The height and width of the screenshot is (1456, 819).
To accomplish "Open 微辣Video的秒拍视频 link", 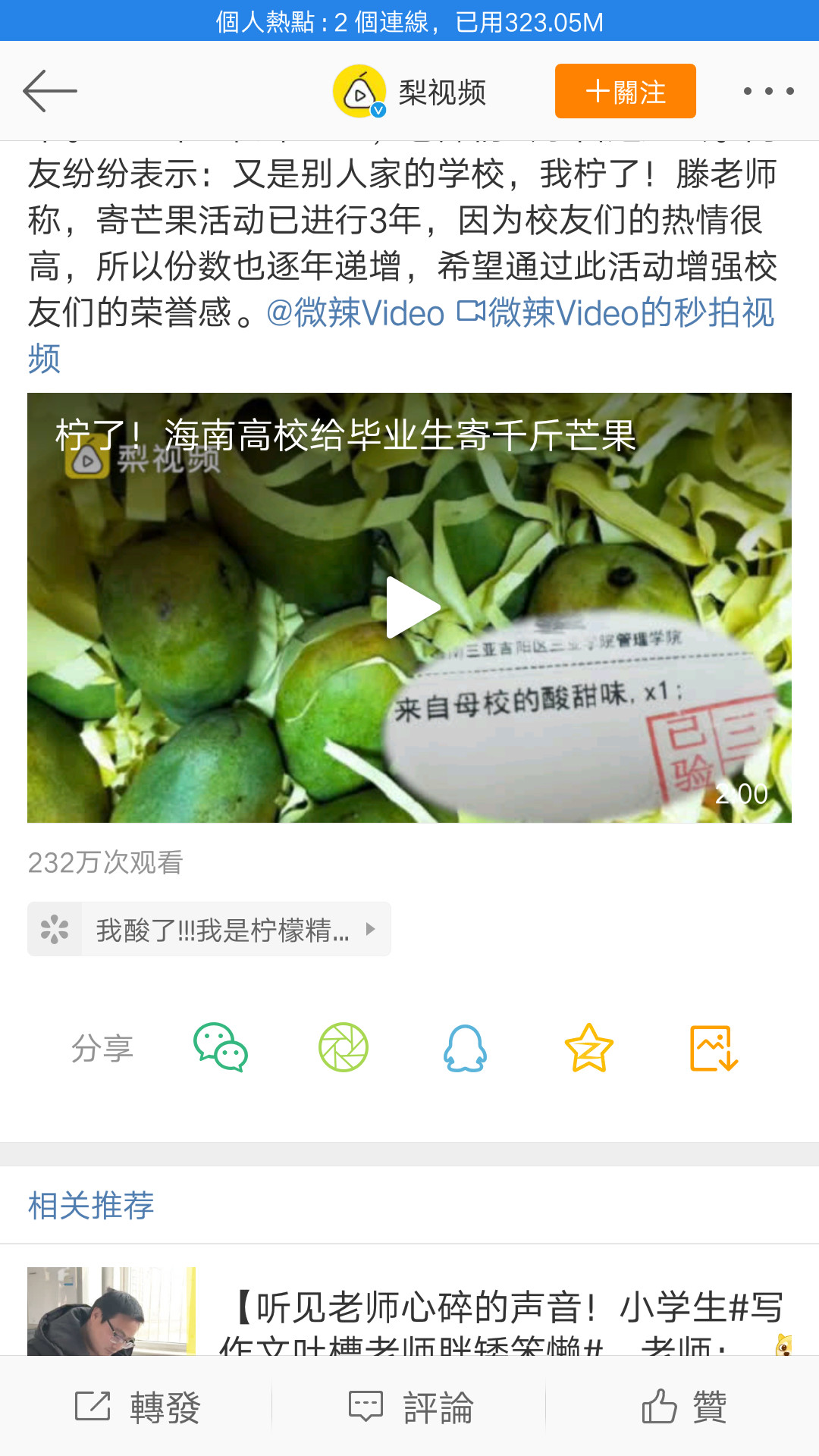I will pyautogui.click(x=617, y=313).
